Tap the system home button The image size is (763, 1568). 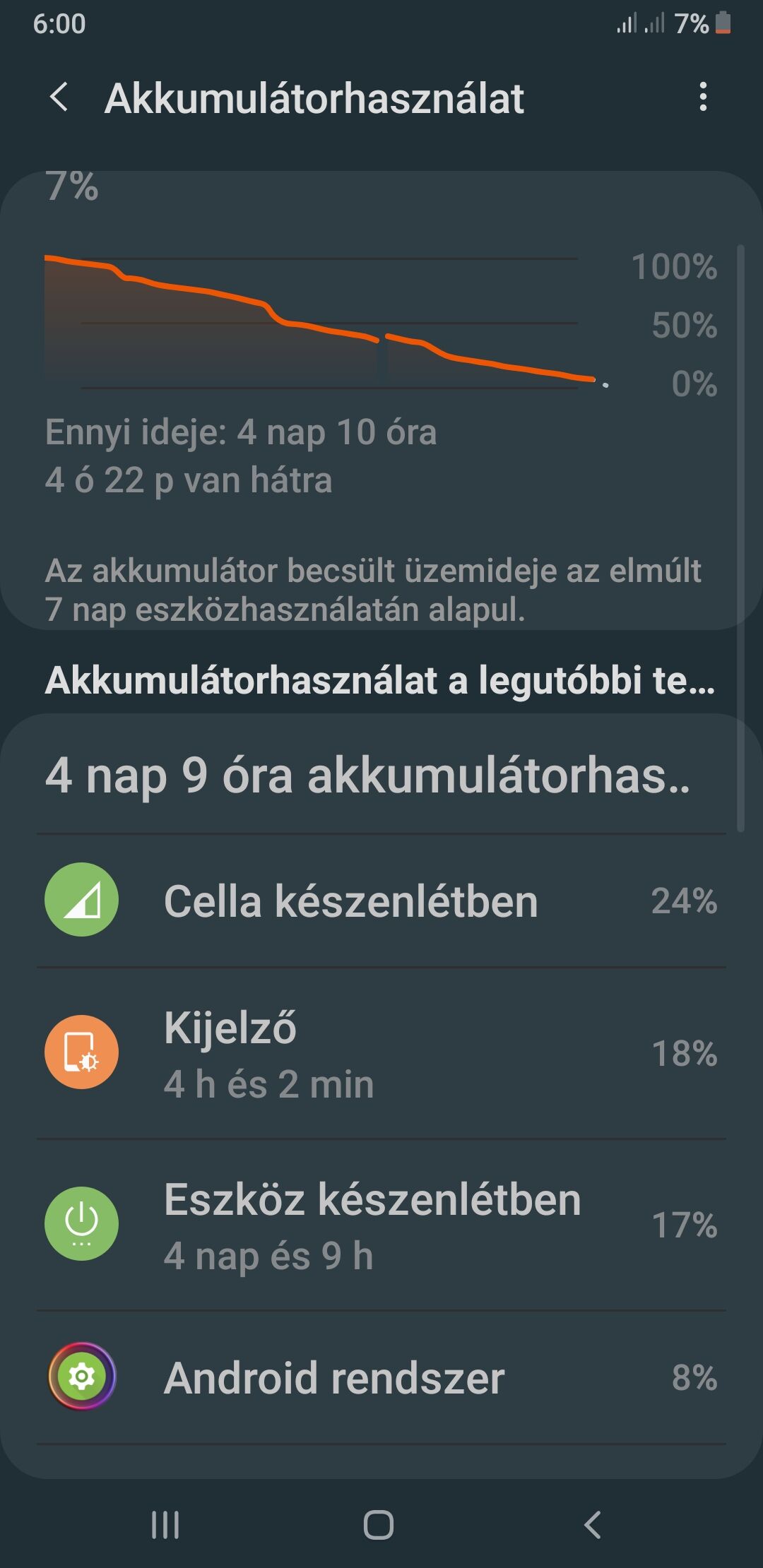379,1524
